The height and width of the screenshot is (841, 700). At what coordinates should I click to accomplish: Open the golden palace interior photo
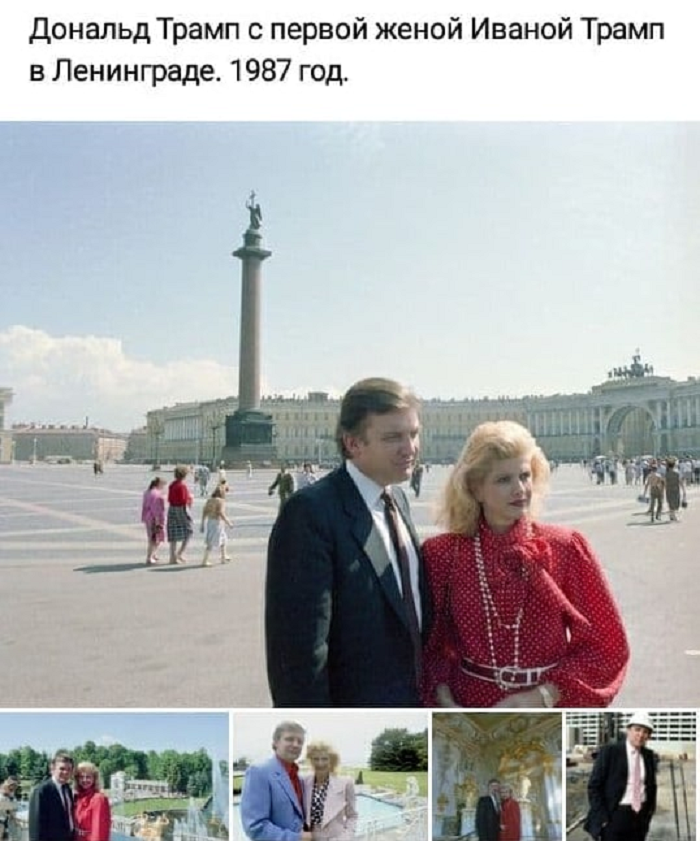pyautogui.click(x=497, y=776)
